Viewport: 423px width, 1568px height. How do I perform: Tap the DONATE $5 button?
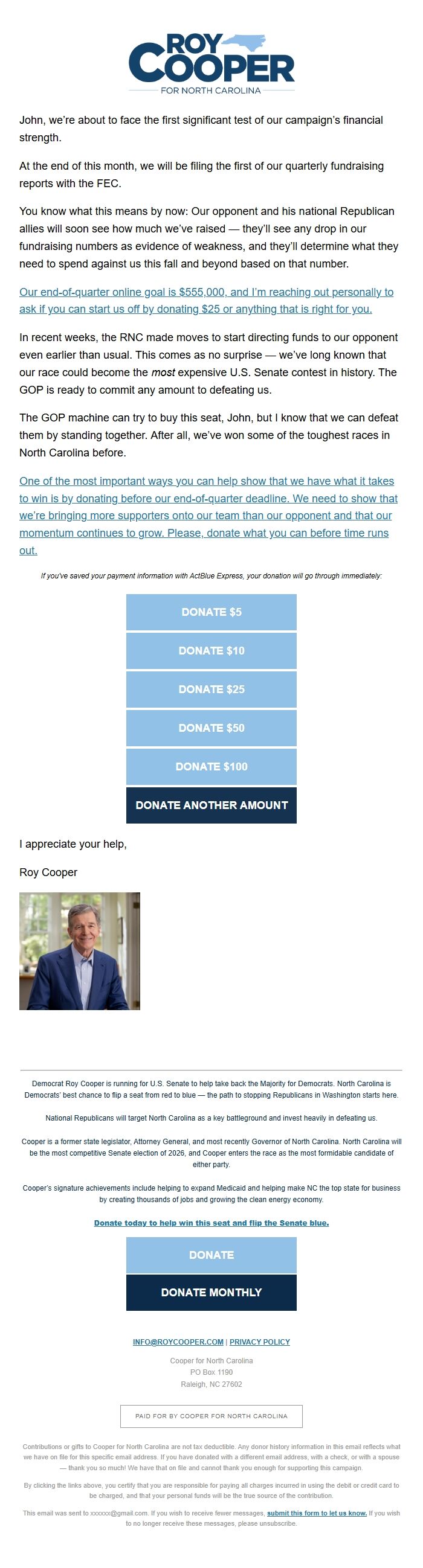coord(211,612)
